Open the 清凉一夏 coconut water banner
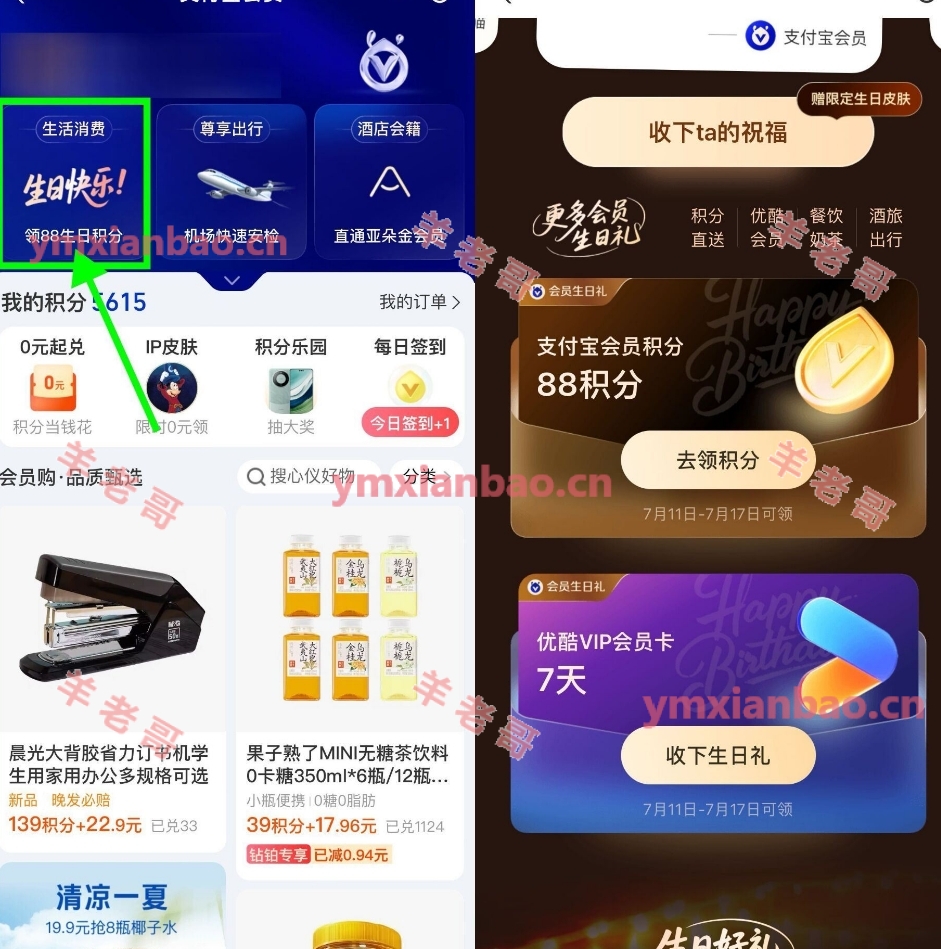The width and height of the screenshot is (941, 949). (x=112, y=905)
